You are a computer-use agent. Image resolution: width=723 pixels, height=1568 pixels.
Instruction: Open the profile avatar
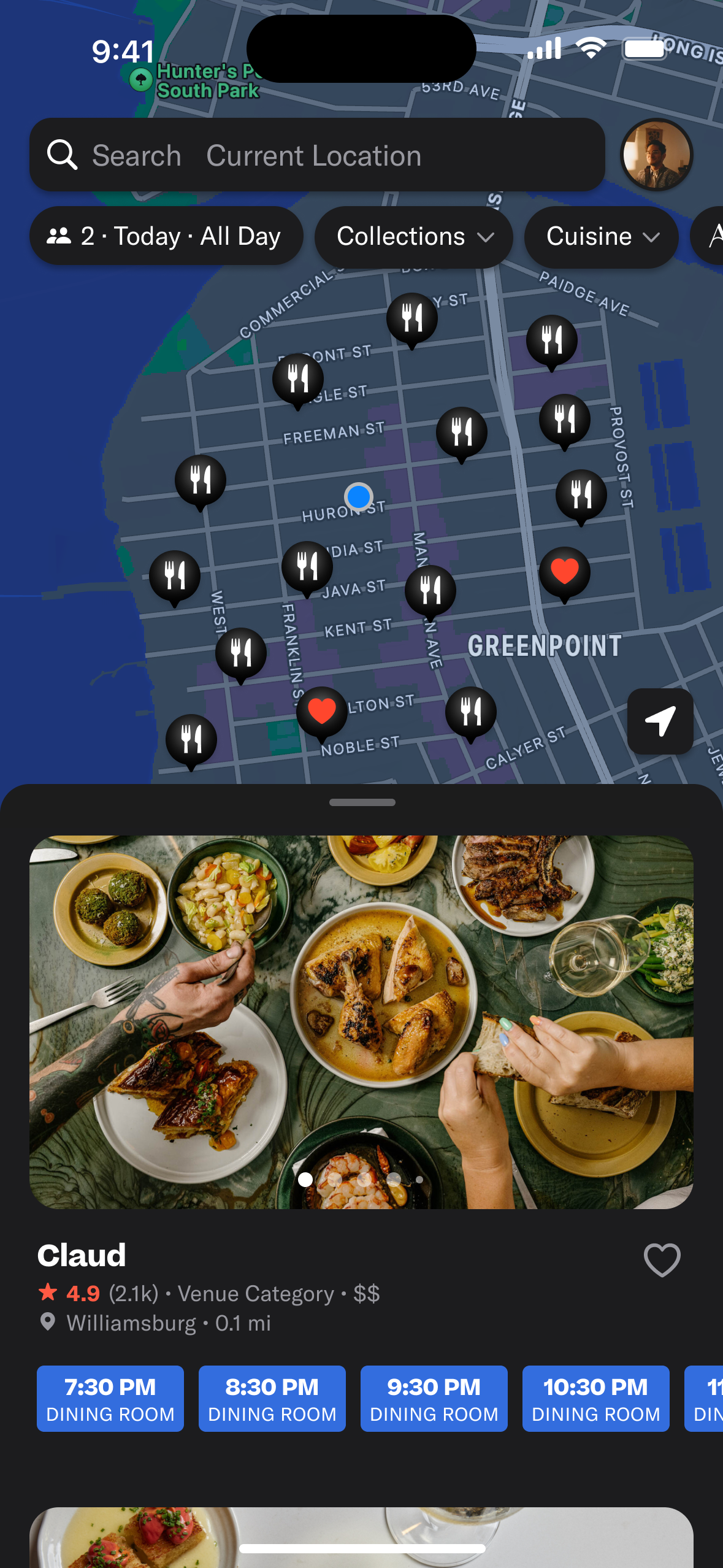(656, 155)
